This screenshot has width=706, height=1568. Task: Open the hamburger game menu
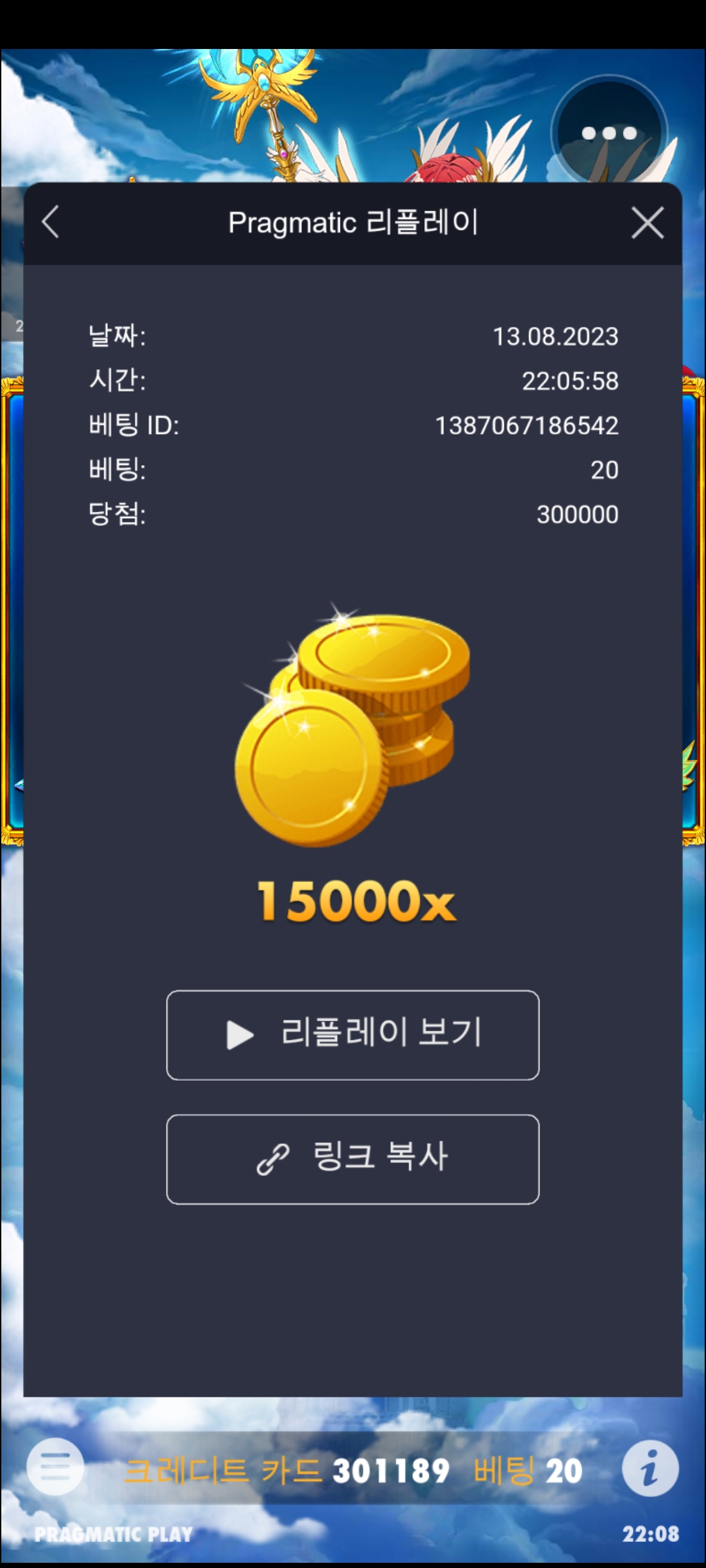[x=56, y=1467]
